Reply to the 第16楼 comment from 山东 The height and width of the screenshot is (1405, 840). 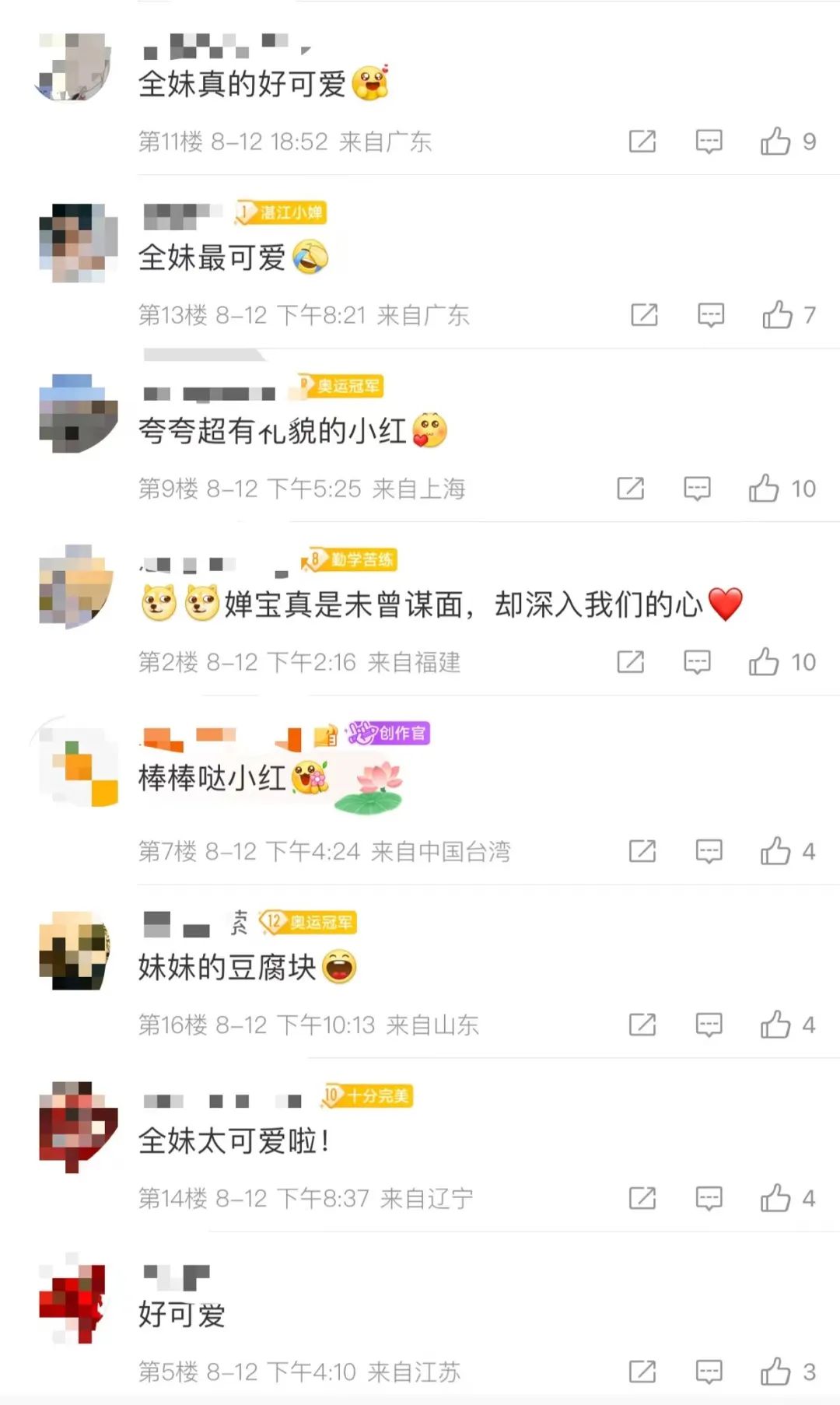tap(709, 1025)
